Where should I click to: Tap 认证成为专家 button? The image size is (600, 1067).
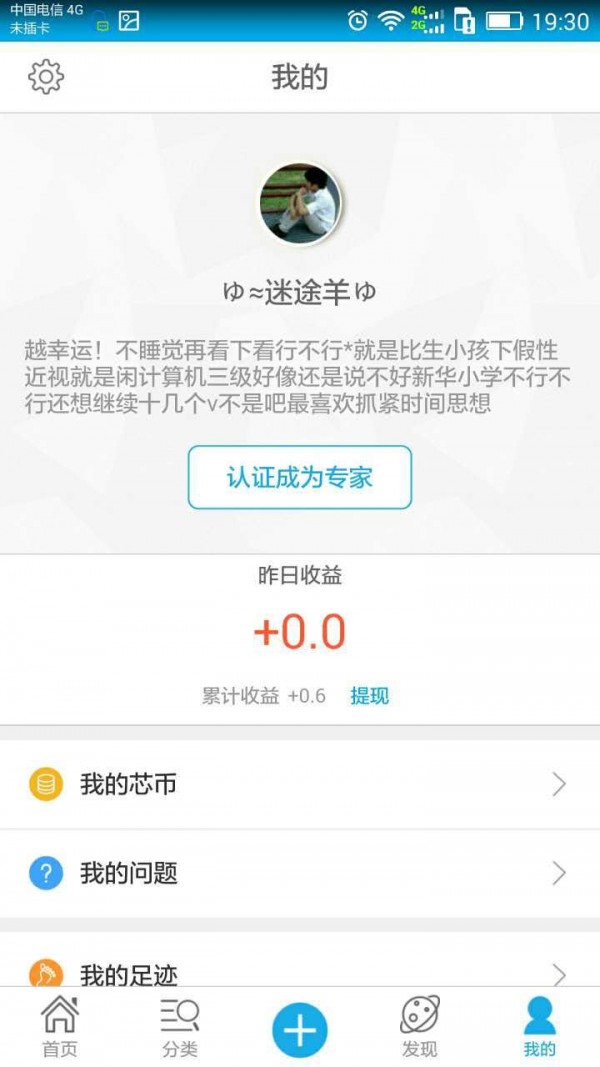point(300,477)
